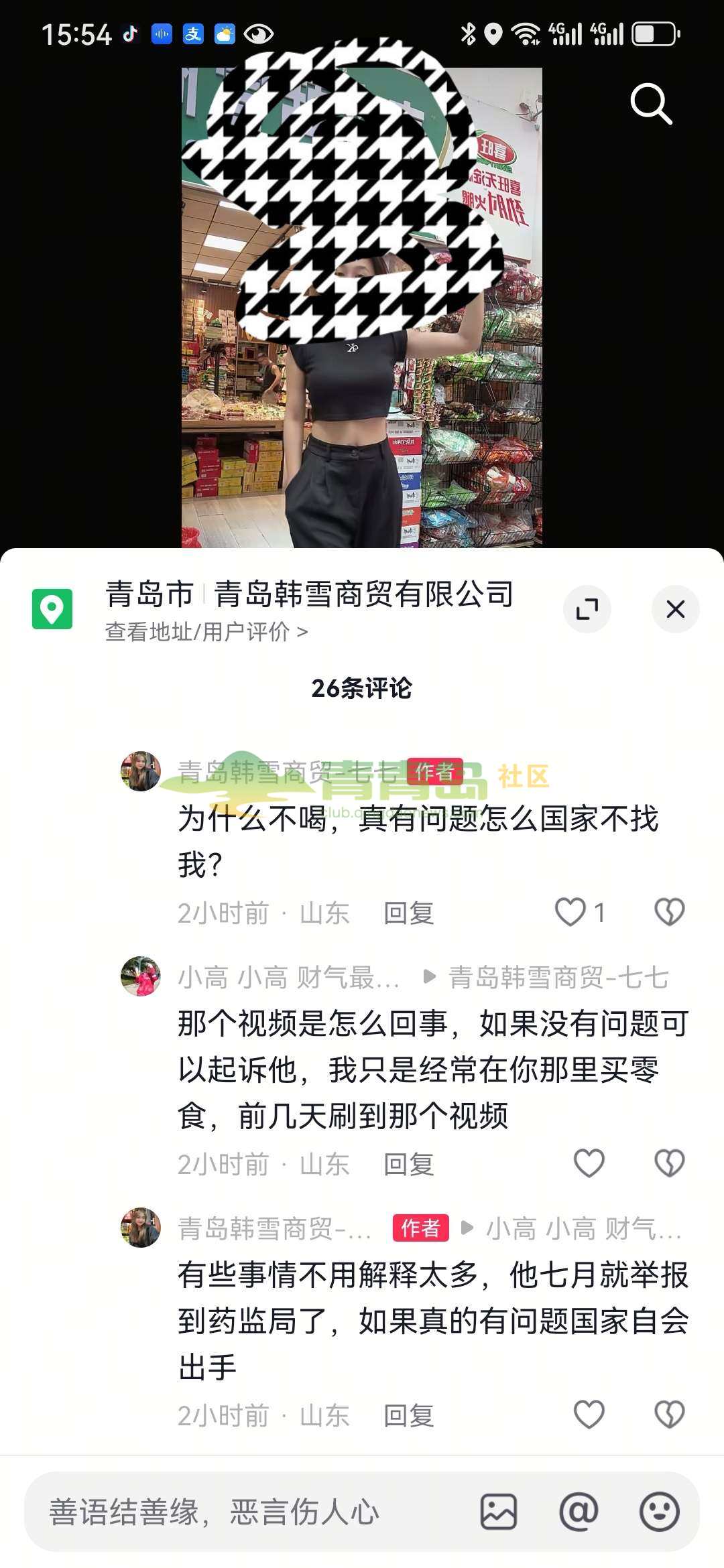724x1568 pixels.
Task: Dislike the comment "那个视频是怎么回事"
Action: pyautogui.click(x=669, y=1163)
